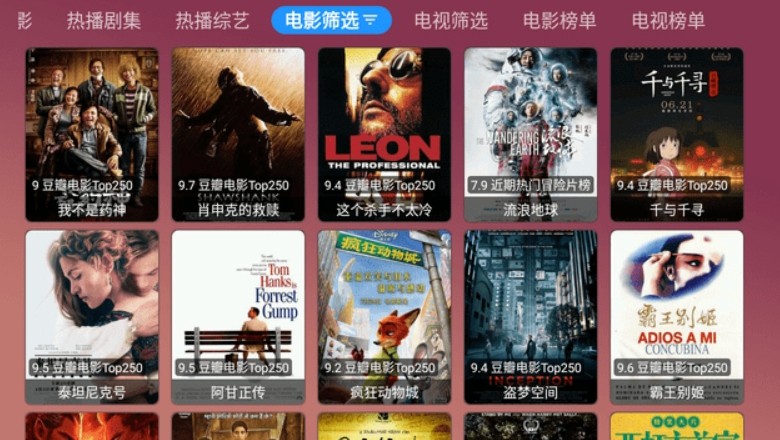
Task: Switch to the 电视榜单 tab
Action: pos(668,20)
